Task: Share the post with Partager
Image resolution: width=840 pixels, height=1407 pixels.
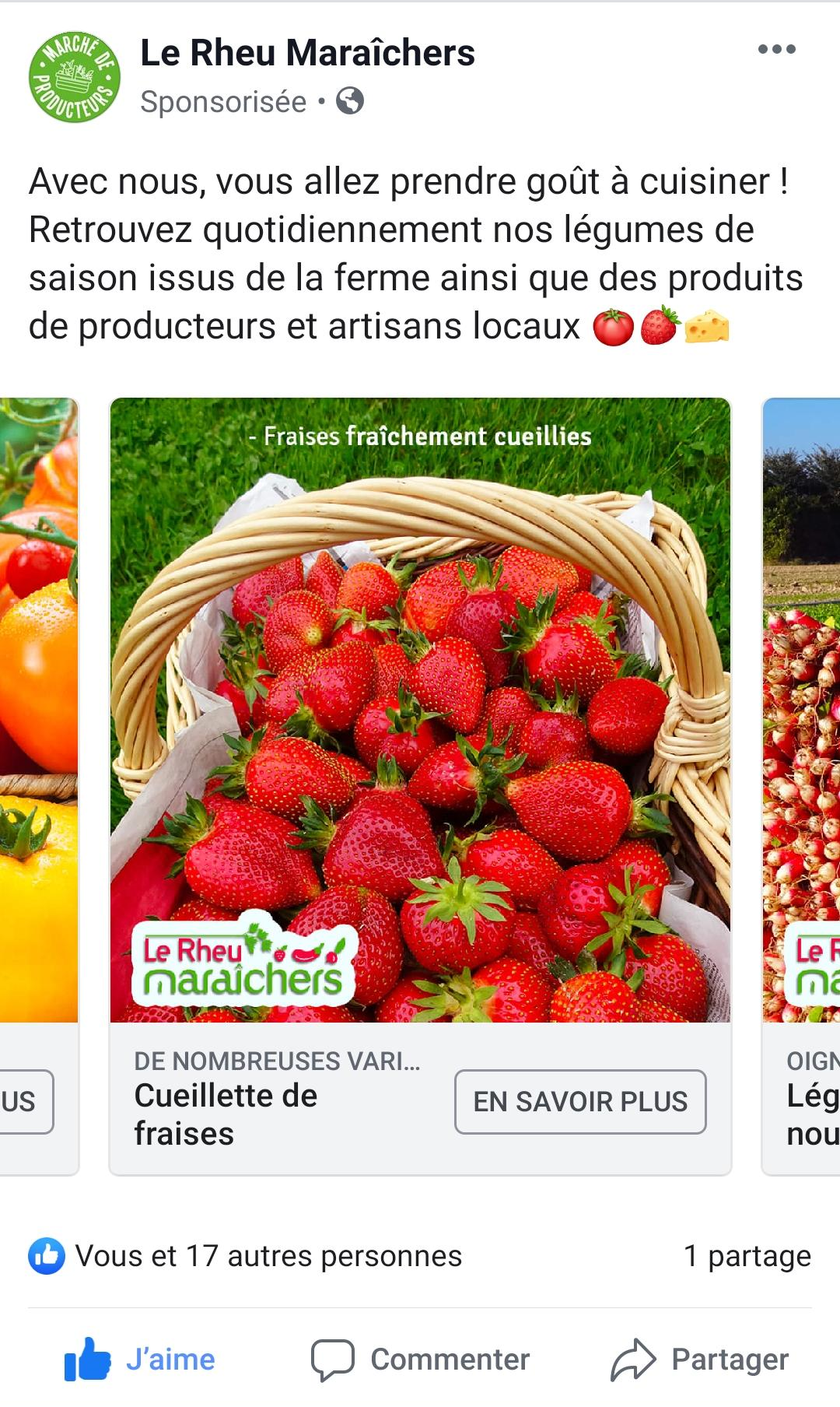Action: (700, 1360)
